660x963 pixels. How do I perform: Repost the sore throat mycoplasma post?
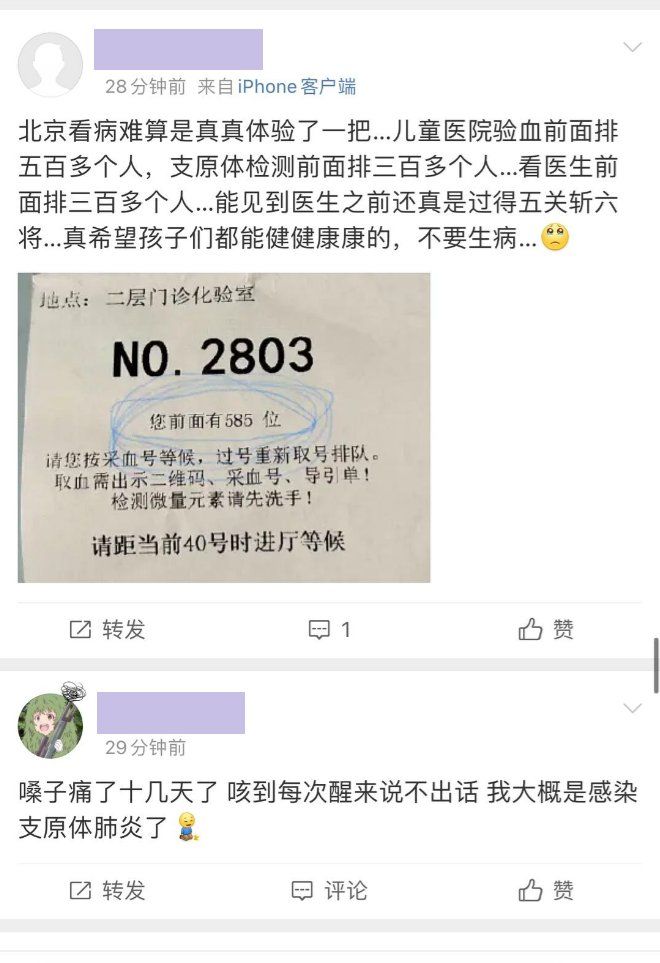[x=107, y=890]
